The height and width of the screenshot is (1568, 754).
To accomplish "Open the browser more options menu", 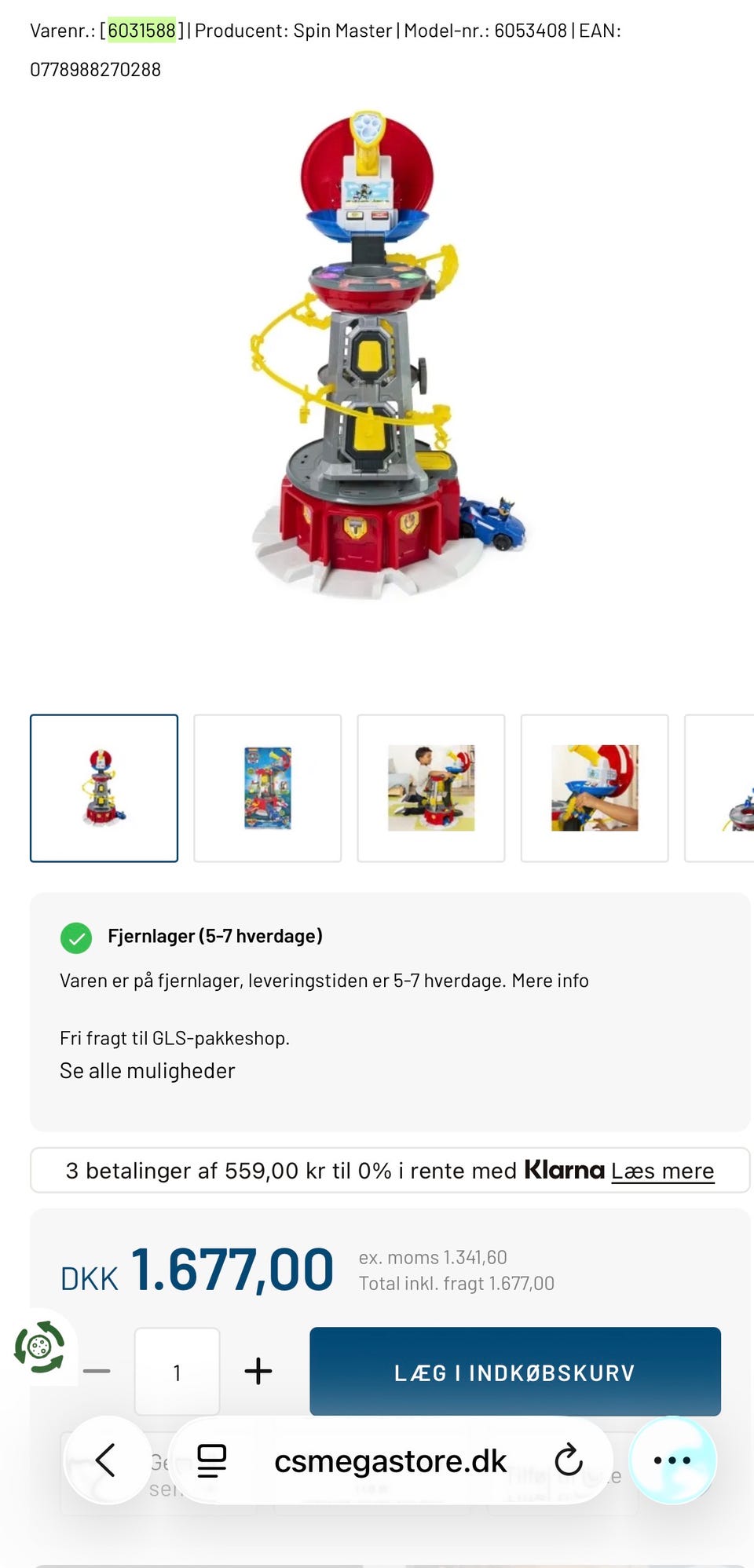I will 673,1459.
